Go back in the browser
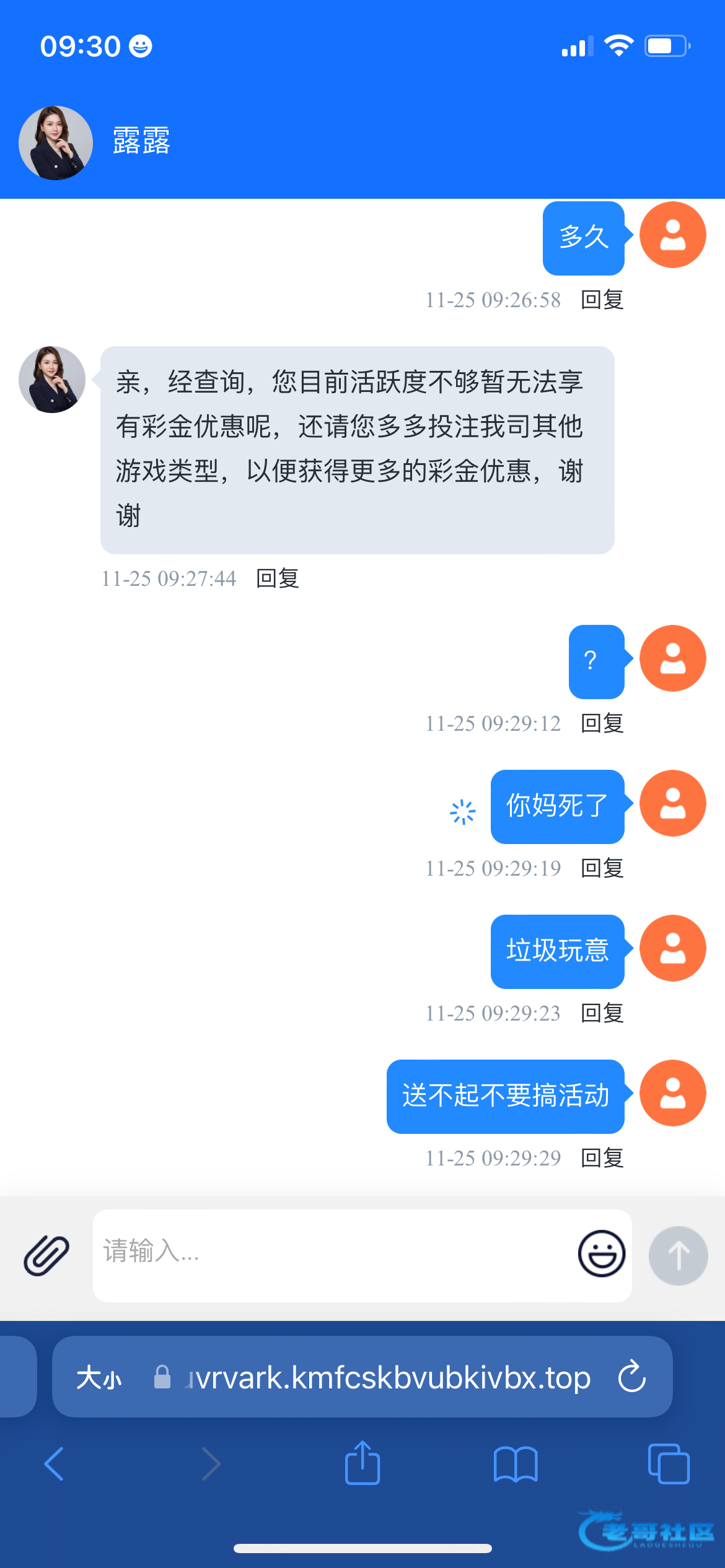Screen dimensions: 725x1568 pyautogui.click(x=54, y=1464)
